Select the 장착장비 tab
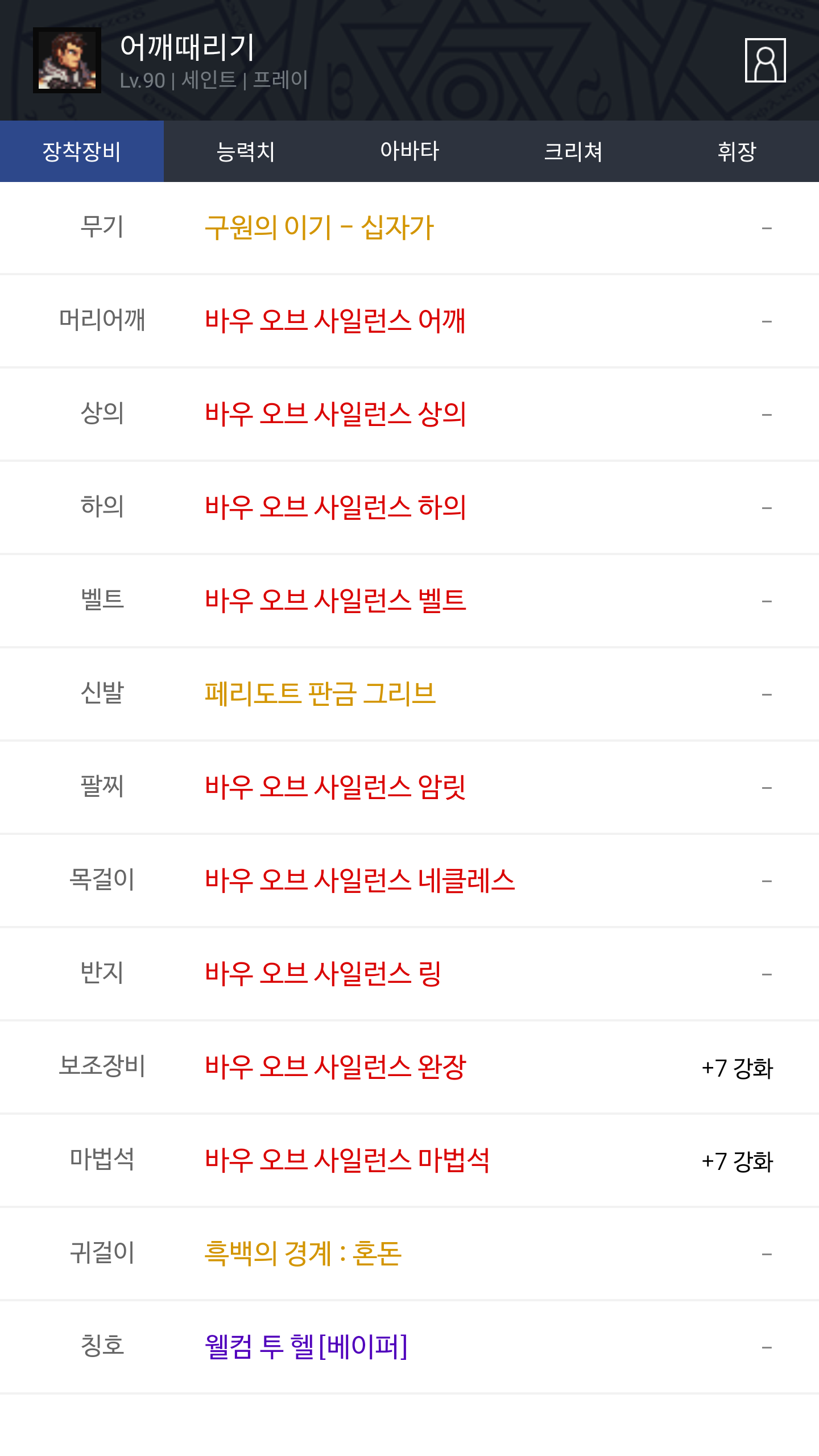The image size is (819, 1456). [82, 151]
